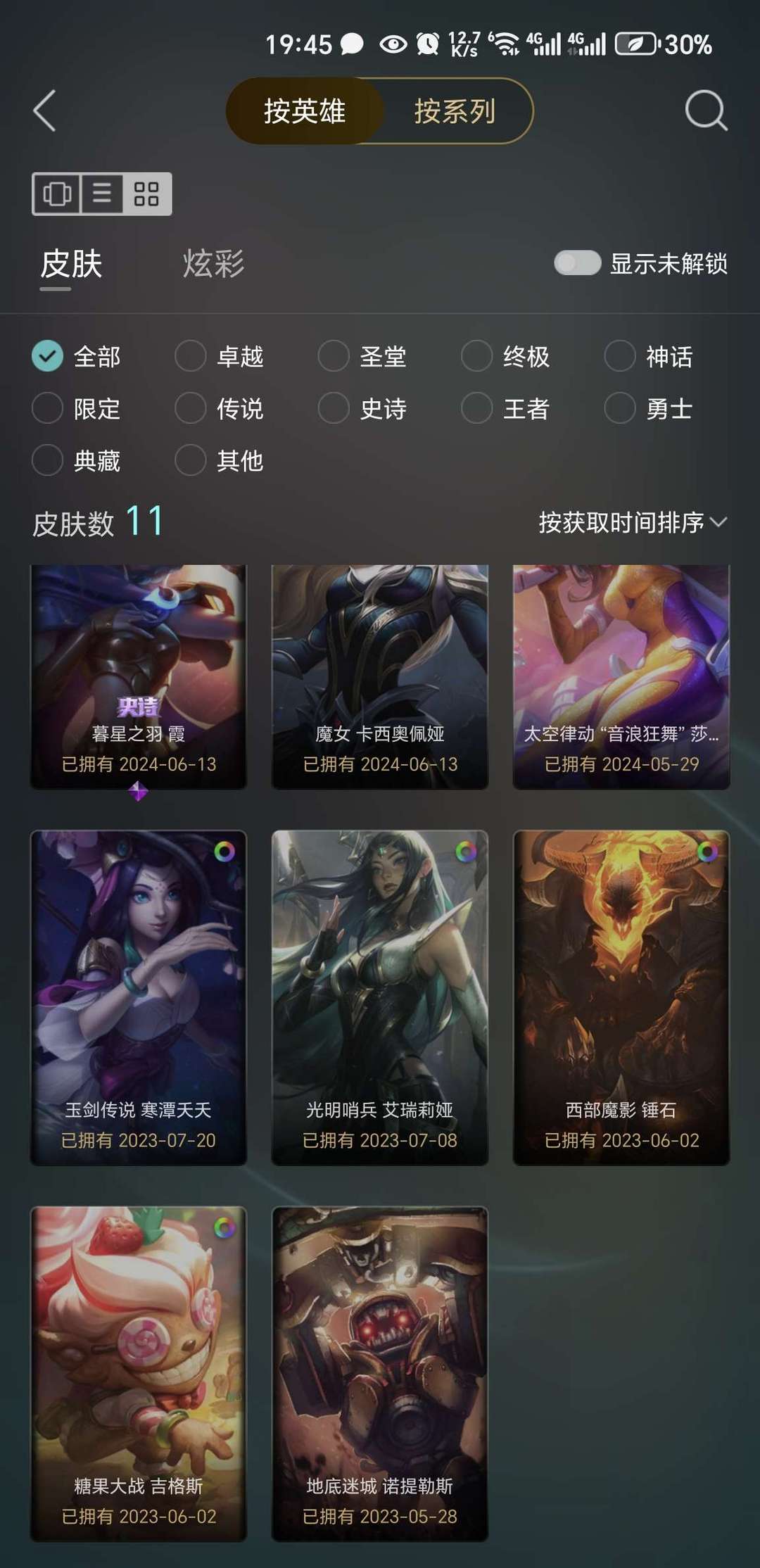Open the 炫彩 tab
760x1568 pixels.
coord(213,265)
